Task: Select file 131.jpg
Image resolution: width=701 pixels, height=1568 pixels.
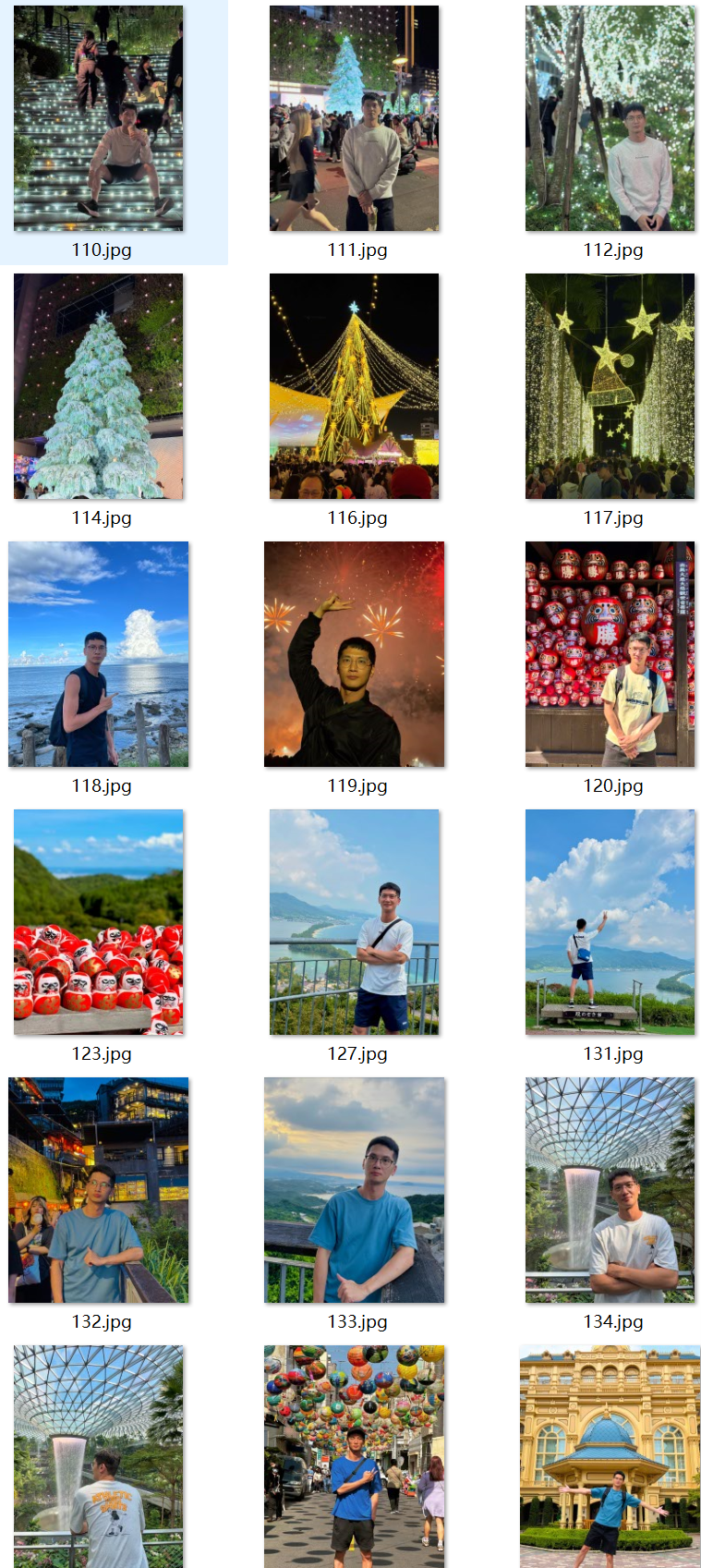Action: point(610,922)
